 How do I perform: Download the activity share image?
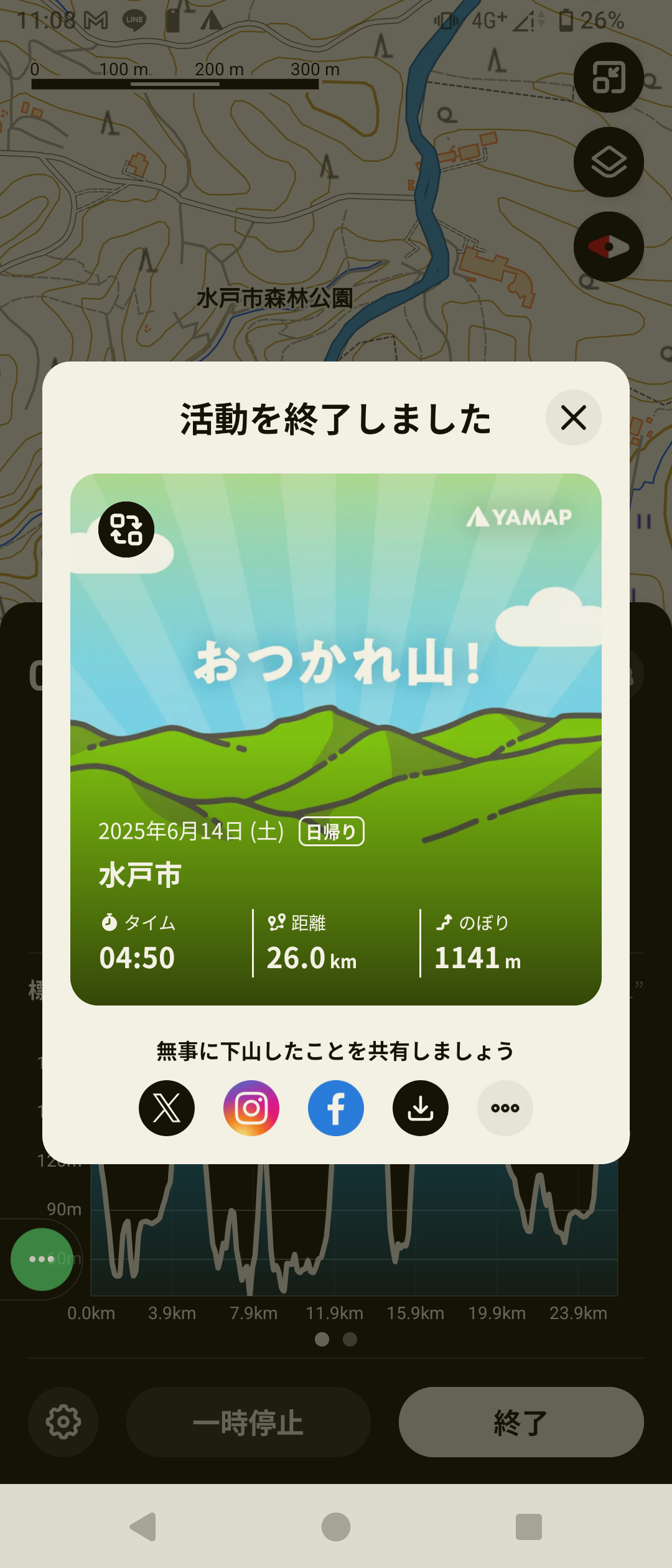coord(421,1108)
